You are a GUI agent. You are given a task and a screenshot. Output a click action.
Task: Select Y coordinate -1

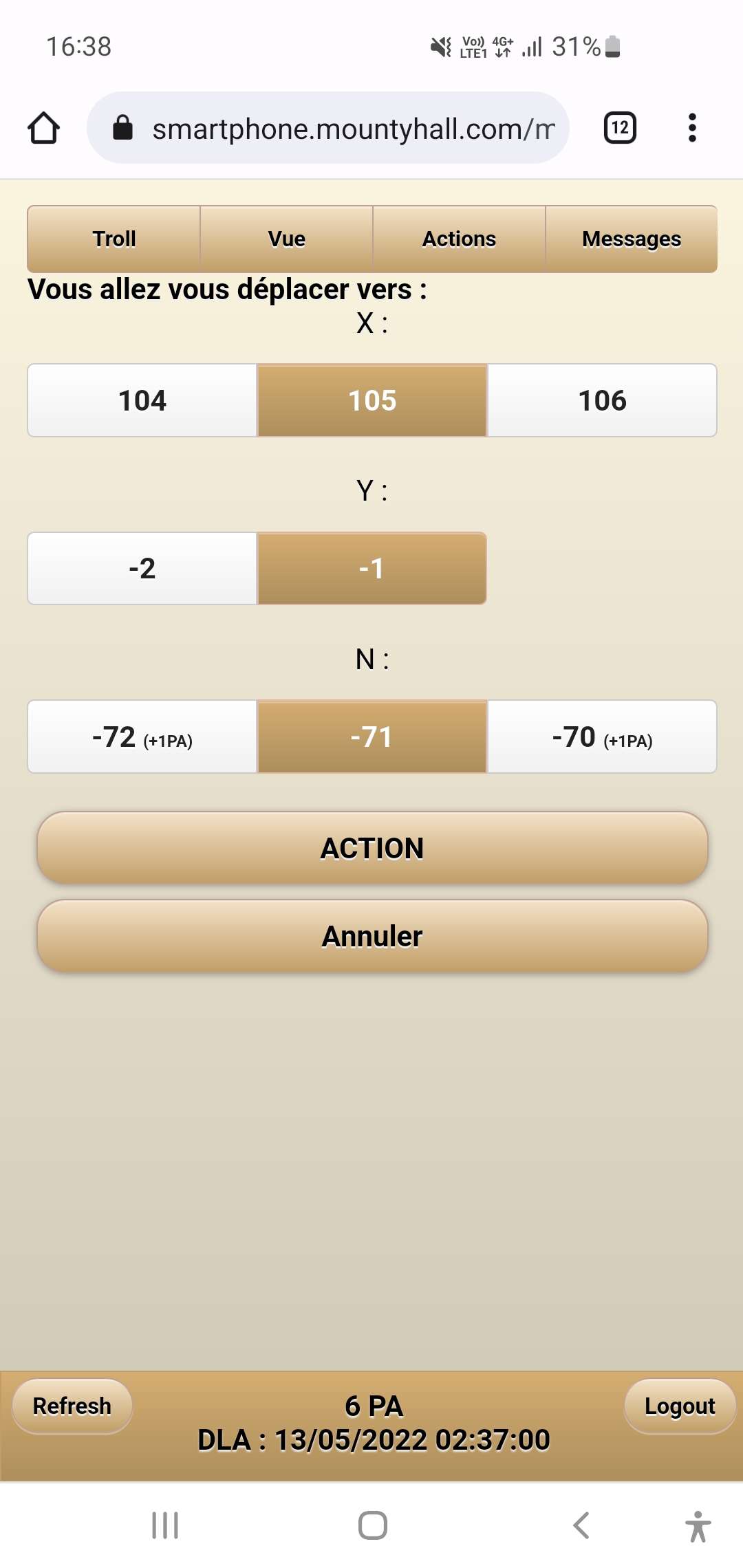[x=372, y=568]
